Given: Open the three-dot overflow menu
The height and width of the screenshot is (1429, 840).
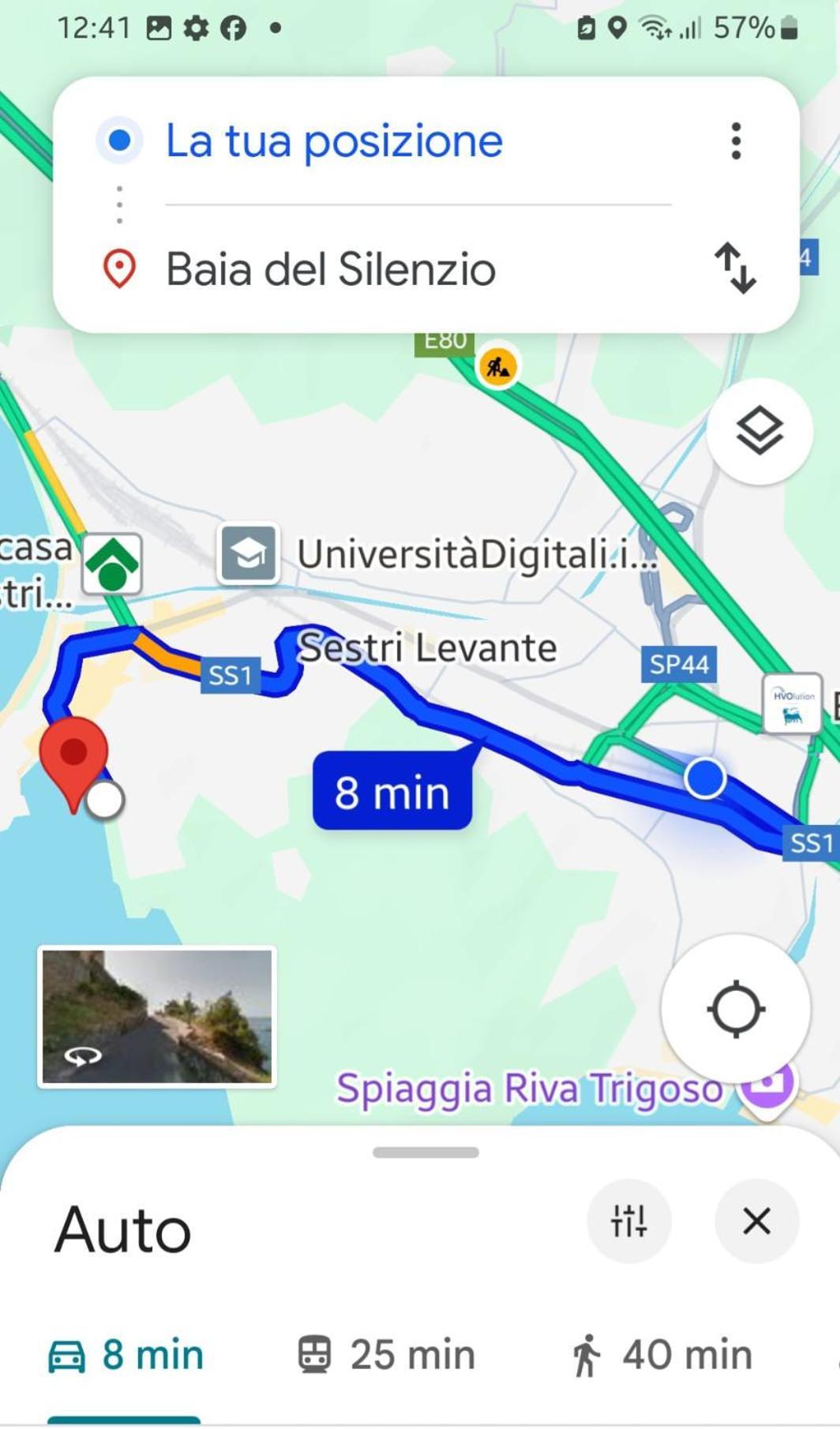Looking at the screenshot, I should pyautogui.click(x=736, y=141).
